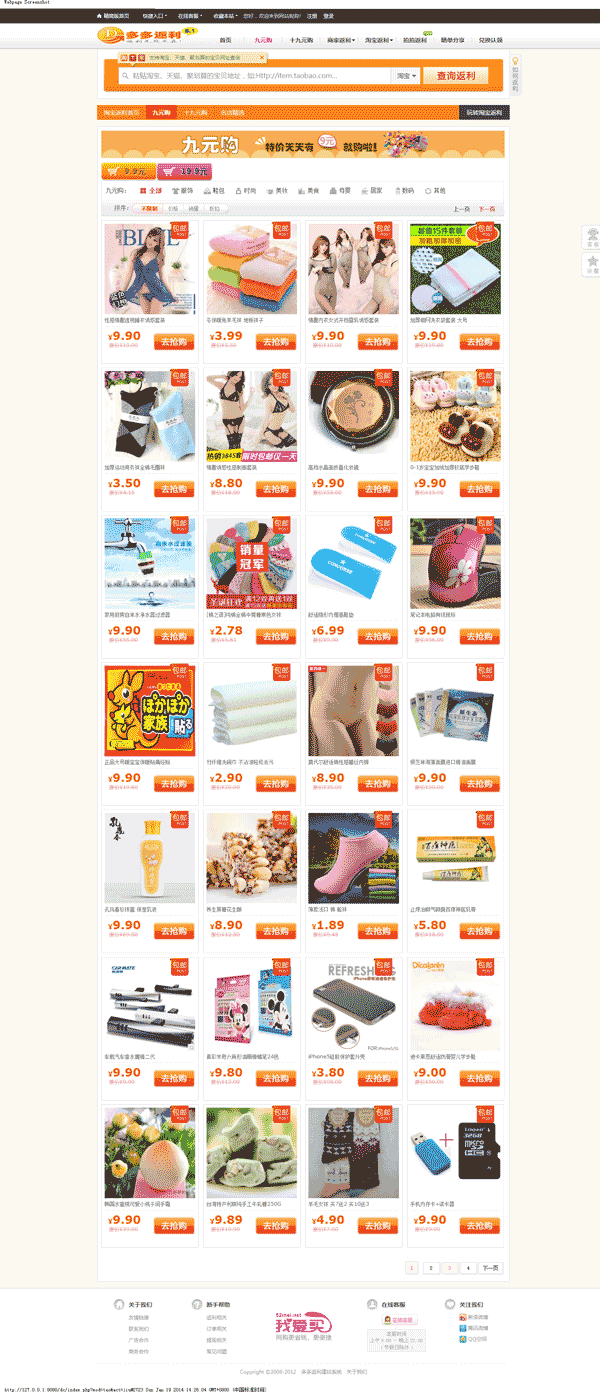Screen dimensions: 600x1392
Task: Sort items by 价格
Action: (x=173, y=209)
